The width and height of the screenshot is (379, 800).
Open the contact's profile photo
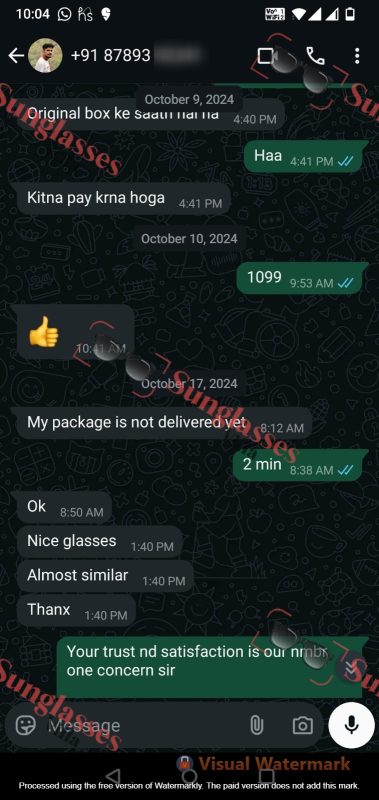point(45,56)
